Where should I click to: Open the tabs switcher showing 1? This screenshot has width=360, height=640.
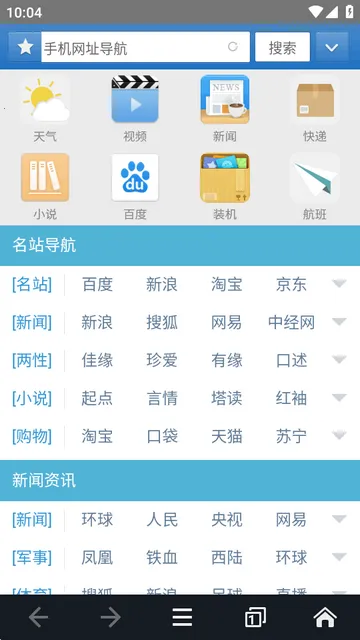click(x=255, y=617)
